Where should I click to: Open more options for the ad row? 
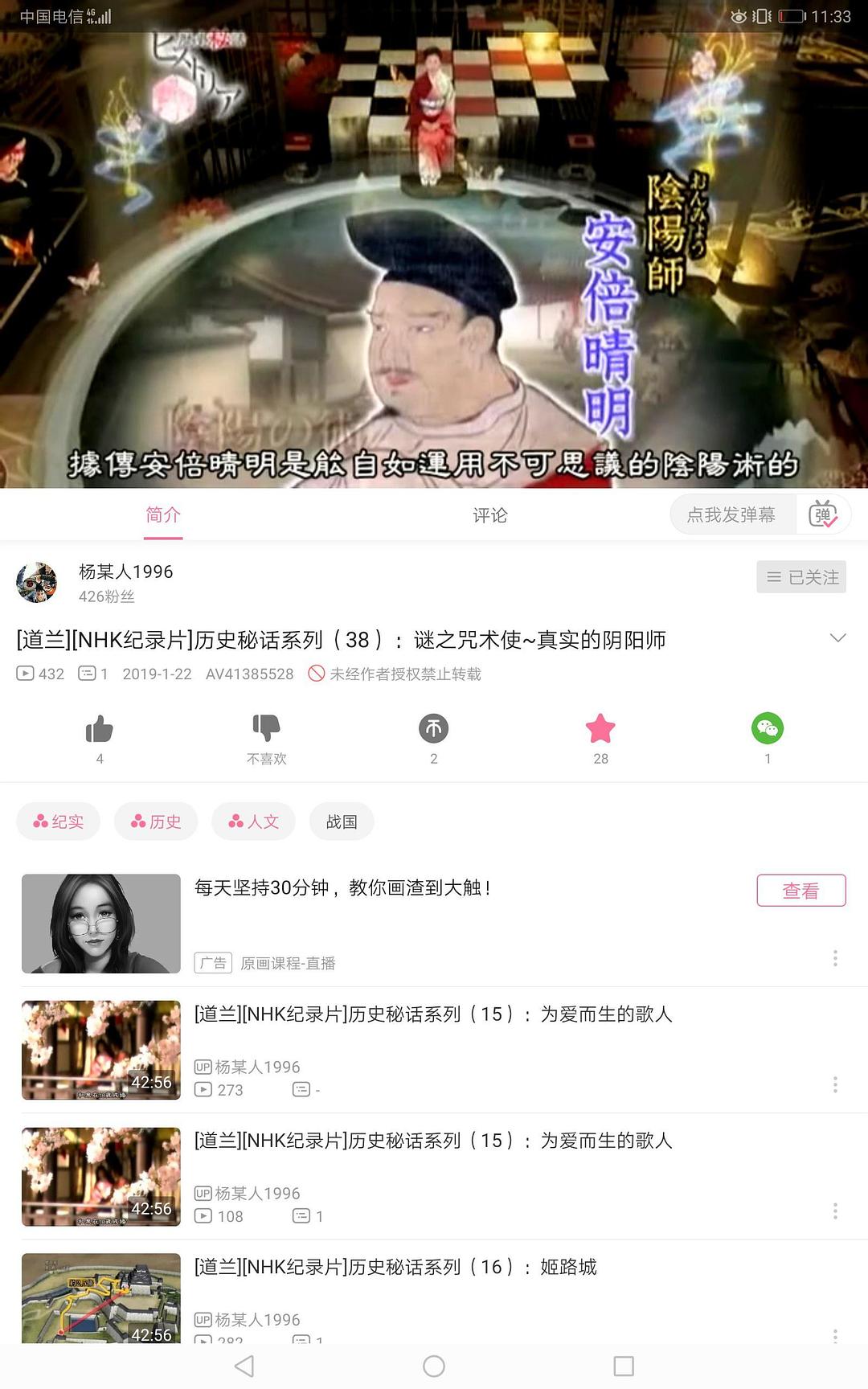pyautogui.click(x=835, y=958)
